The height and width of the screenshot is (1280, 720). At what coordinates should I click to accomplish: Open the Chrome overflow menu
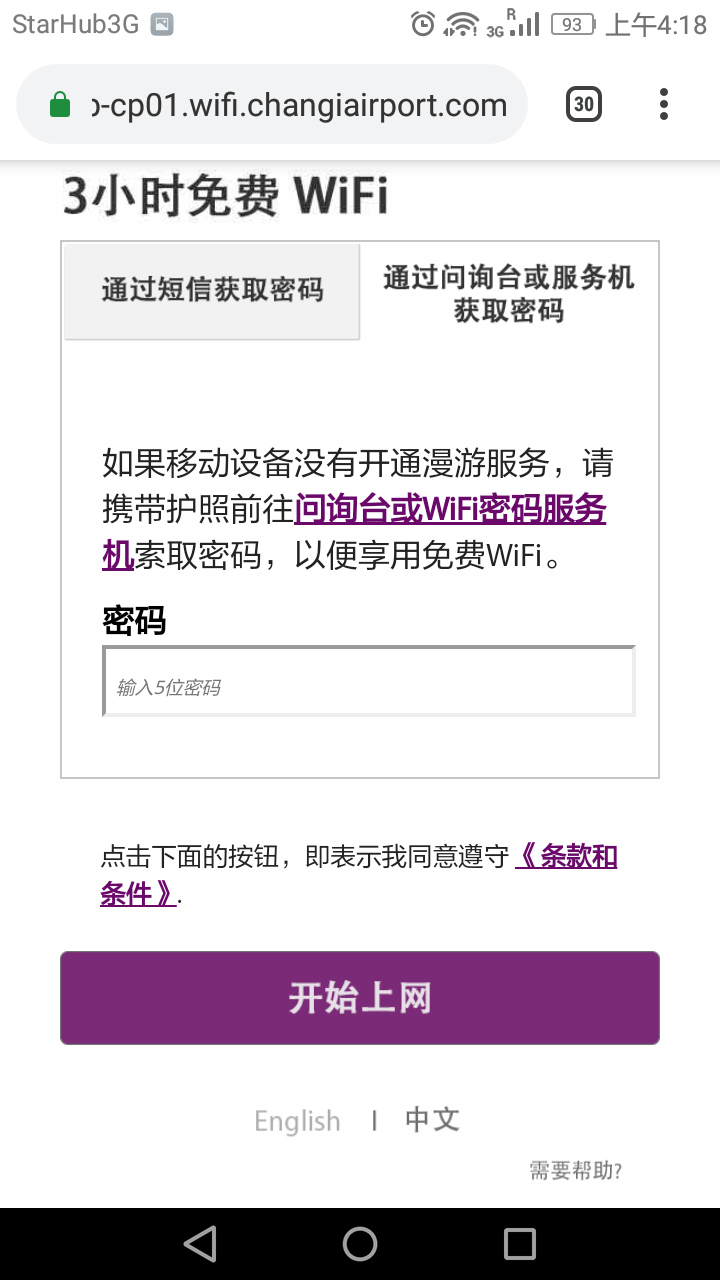click(x=664, y=104)
